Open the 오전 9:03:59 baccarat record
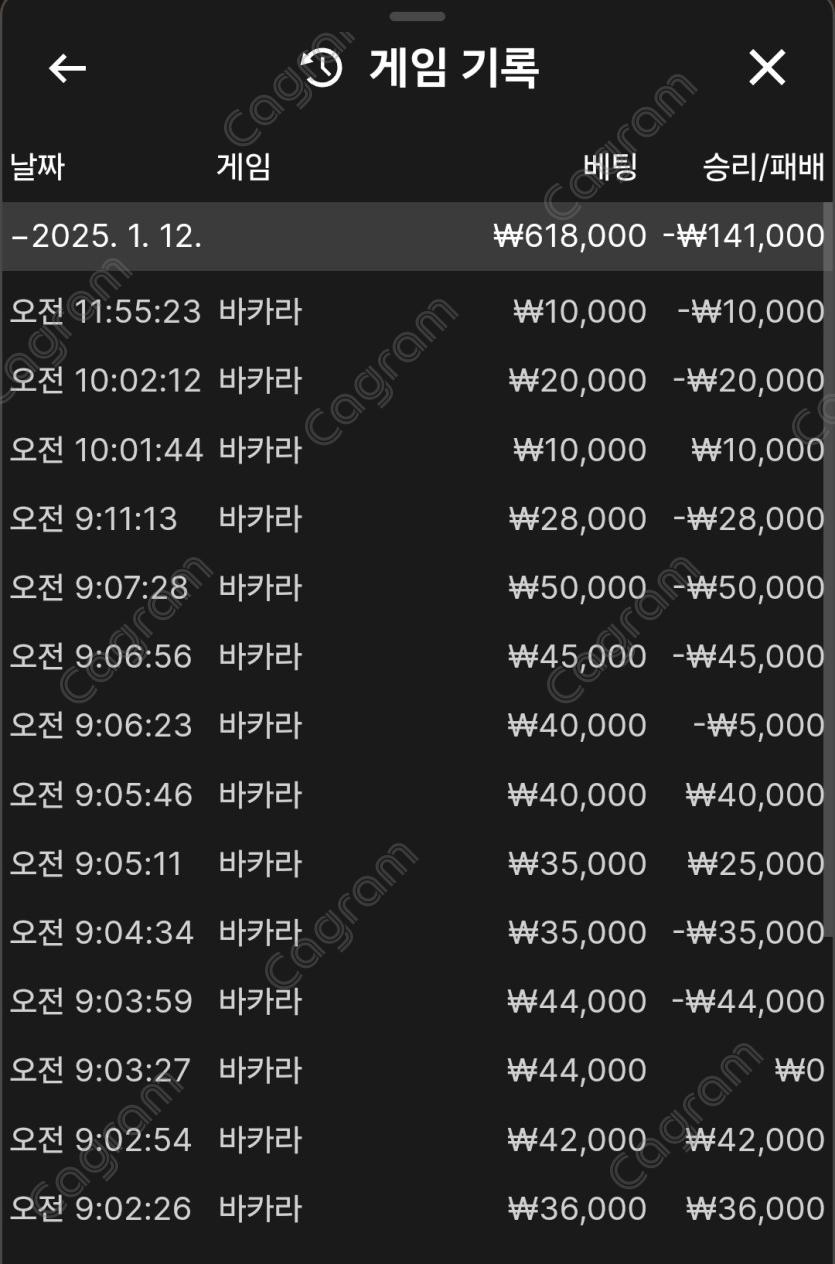This screenshot has width=835, height=1264. [416, 1002]
